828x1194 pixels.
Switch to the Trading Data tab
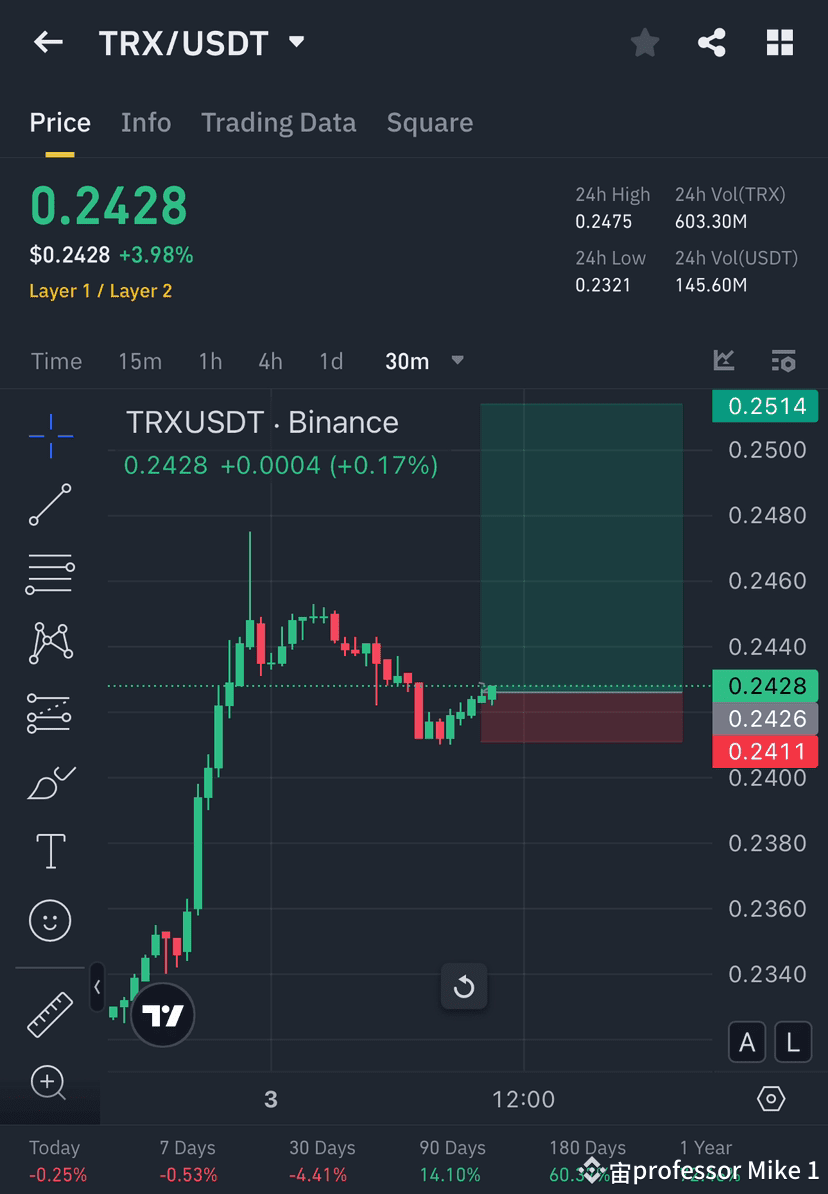[279, 122]
